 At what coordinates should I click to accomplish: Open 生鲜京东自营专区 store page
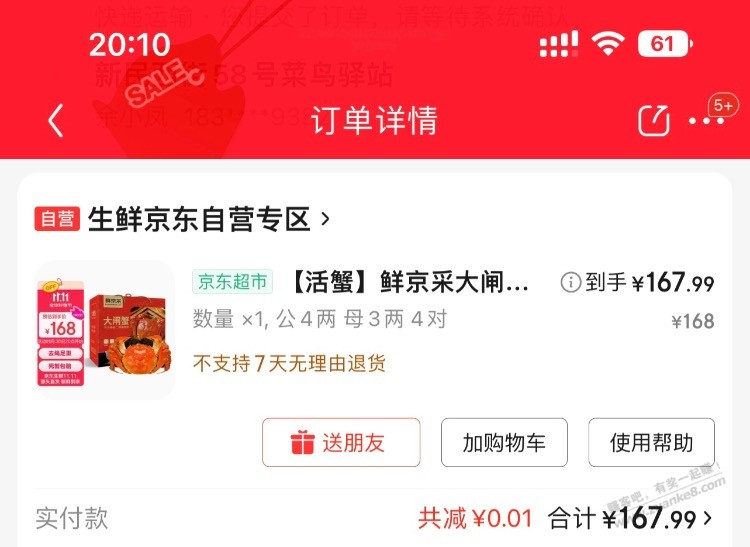point(210,219)
